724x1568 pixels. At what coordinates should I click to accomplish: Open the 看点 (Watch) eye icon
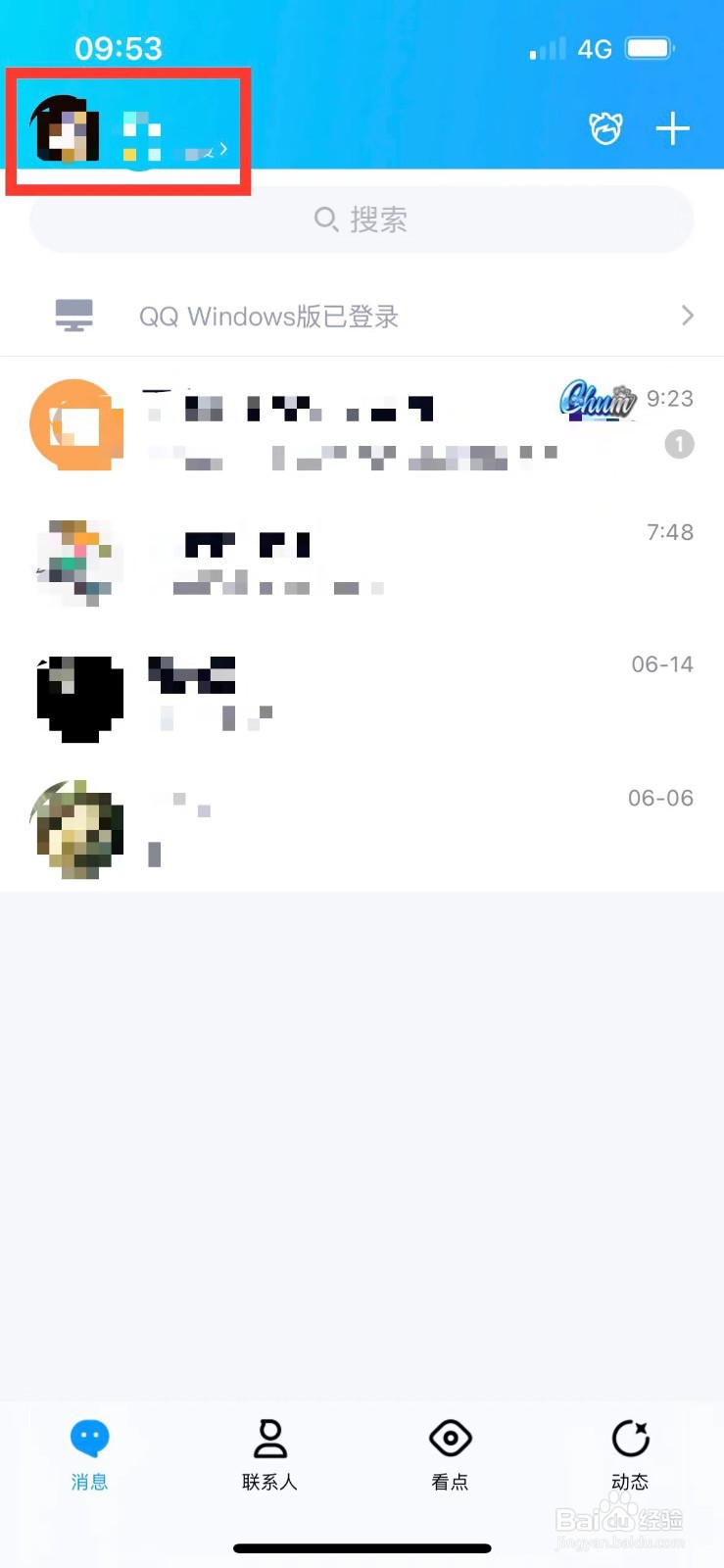[x=450, y=1439]
